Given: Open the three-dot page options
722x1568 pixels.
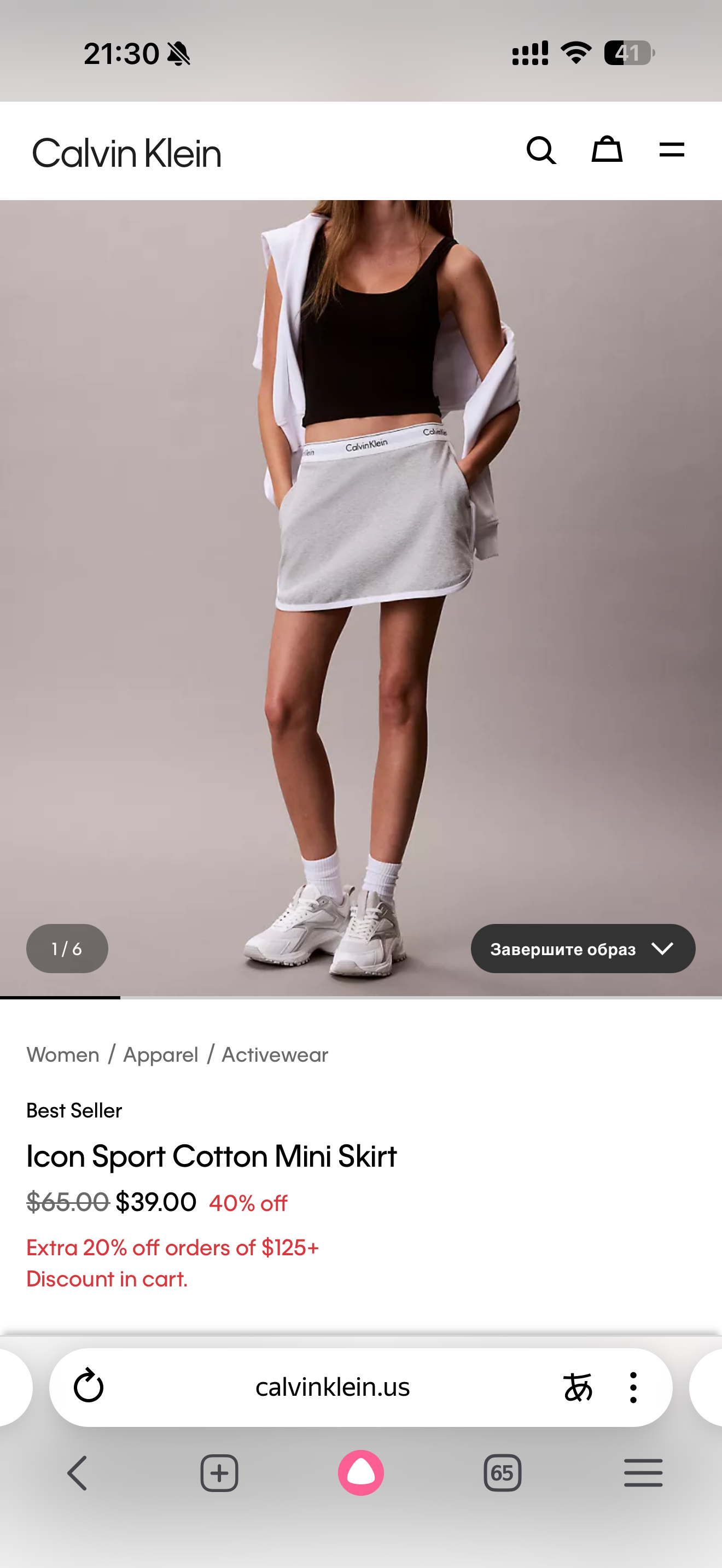Looking at the screenshot, I should point(633,1387).
